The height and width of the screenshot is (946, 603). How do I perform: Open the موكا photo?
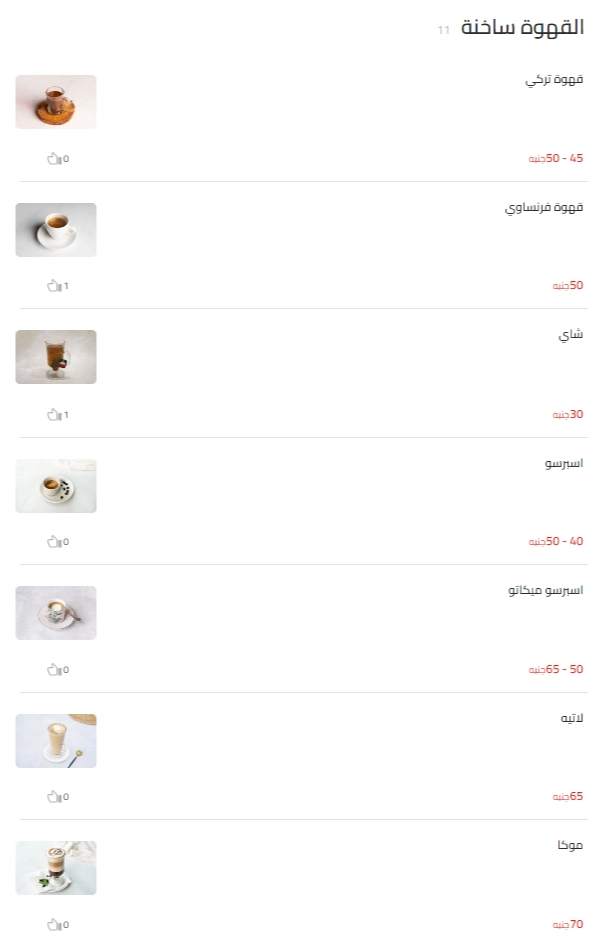[56, 868]
